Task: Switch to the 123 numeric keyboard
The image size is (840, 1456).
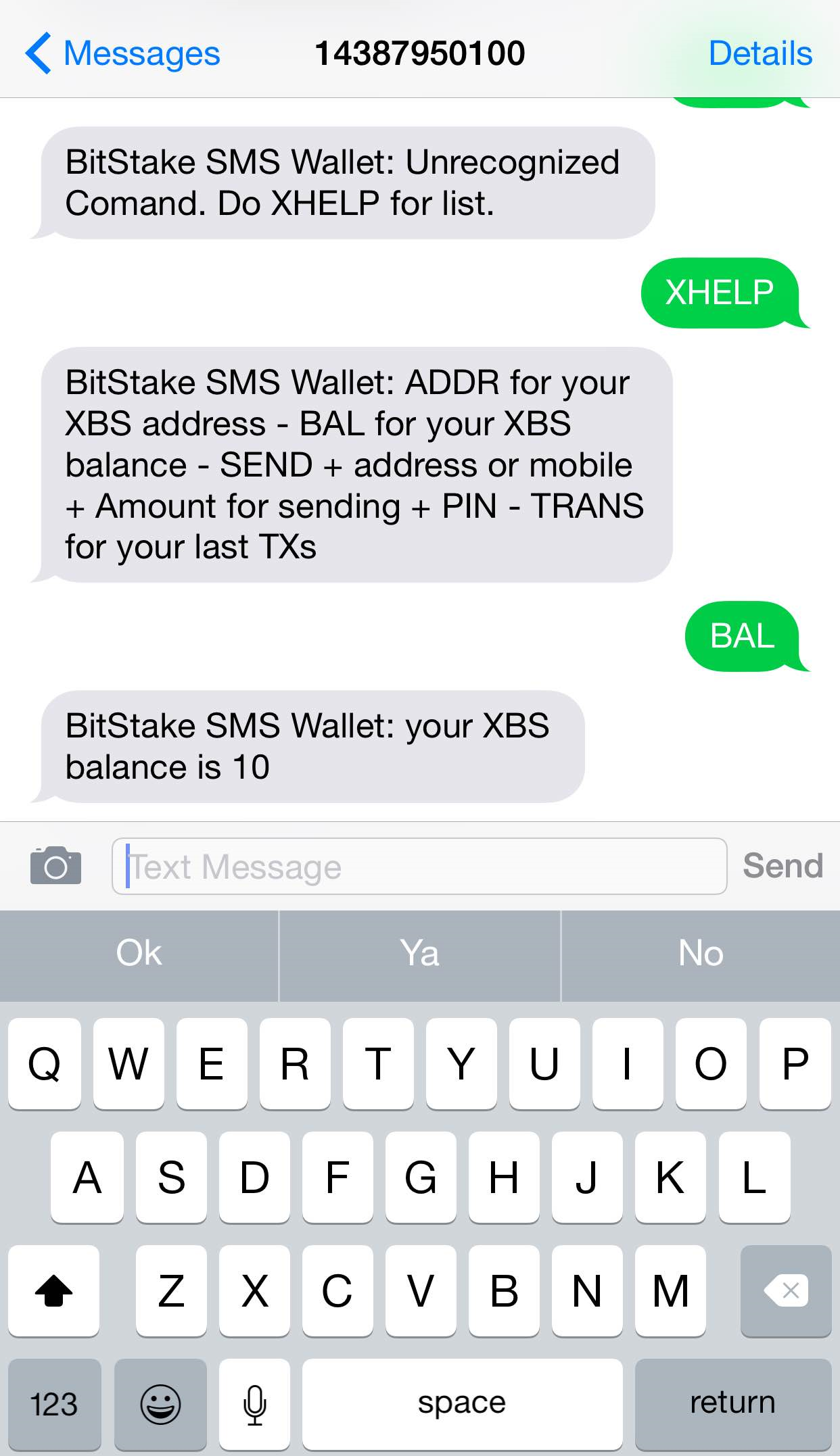Action: pyautogui.click(x=54, y=1404)
